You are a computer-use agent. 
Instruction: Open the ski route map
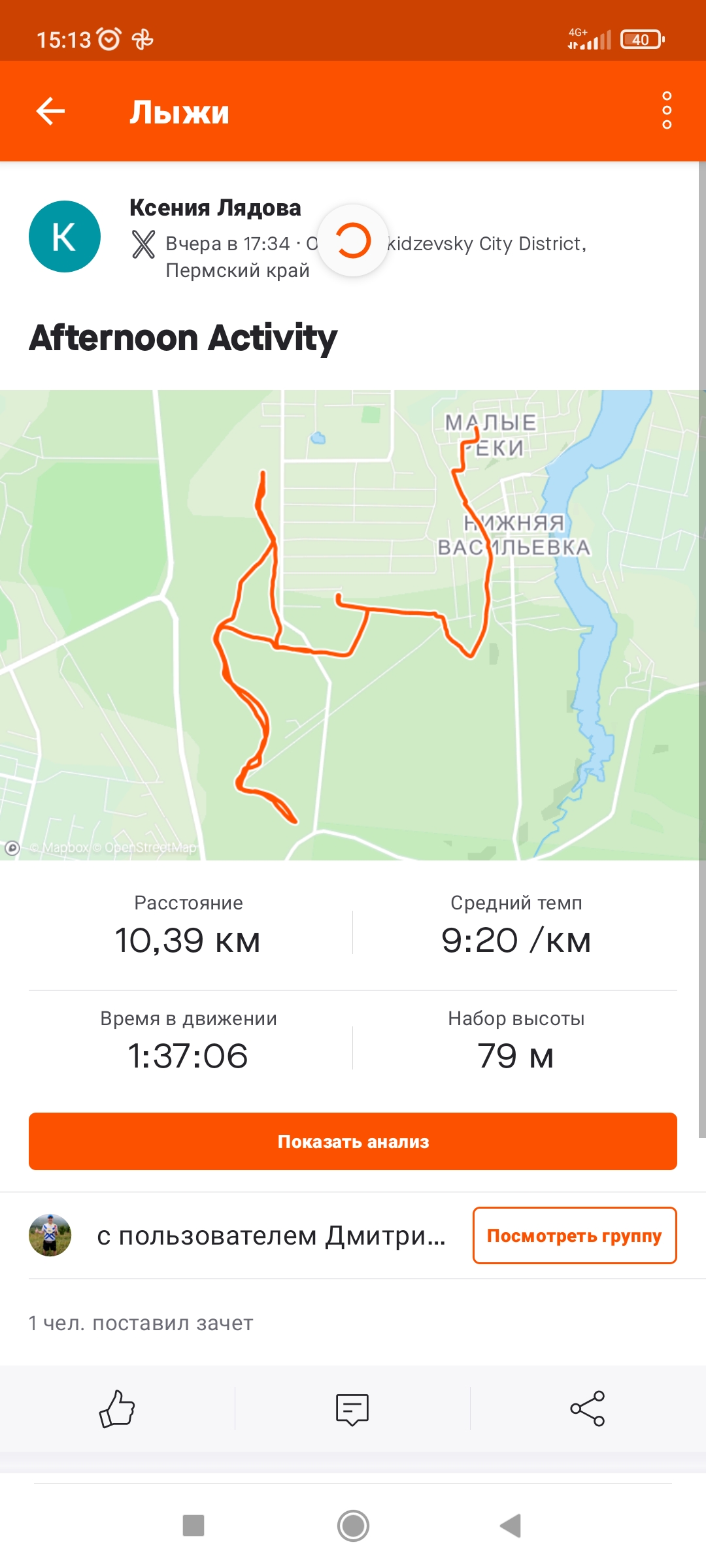(x=353, y=625)
